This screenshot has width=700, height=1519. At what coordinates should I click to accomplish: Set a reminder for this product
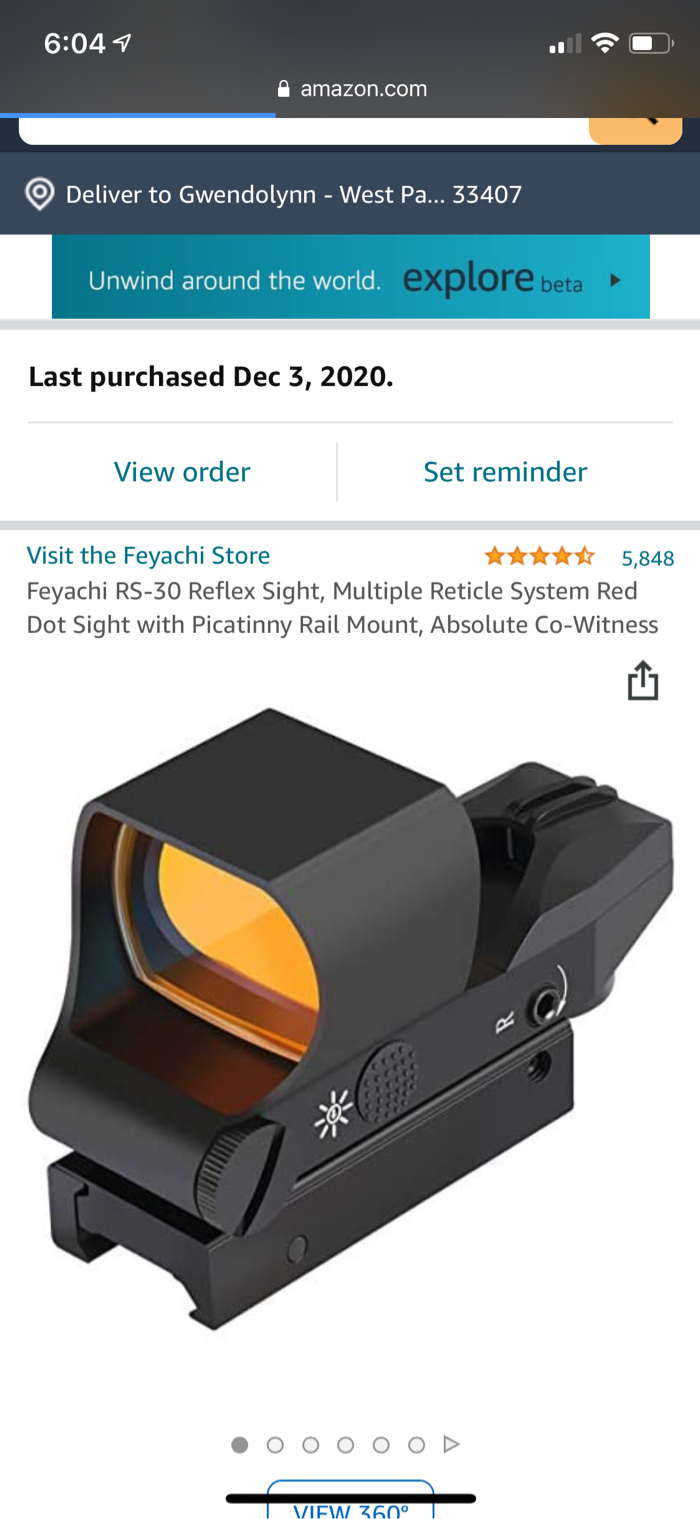point(505,472)
